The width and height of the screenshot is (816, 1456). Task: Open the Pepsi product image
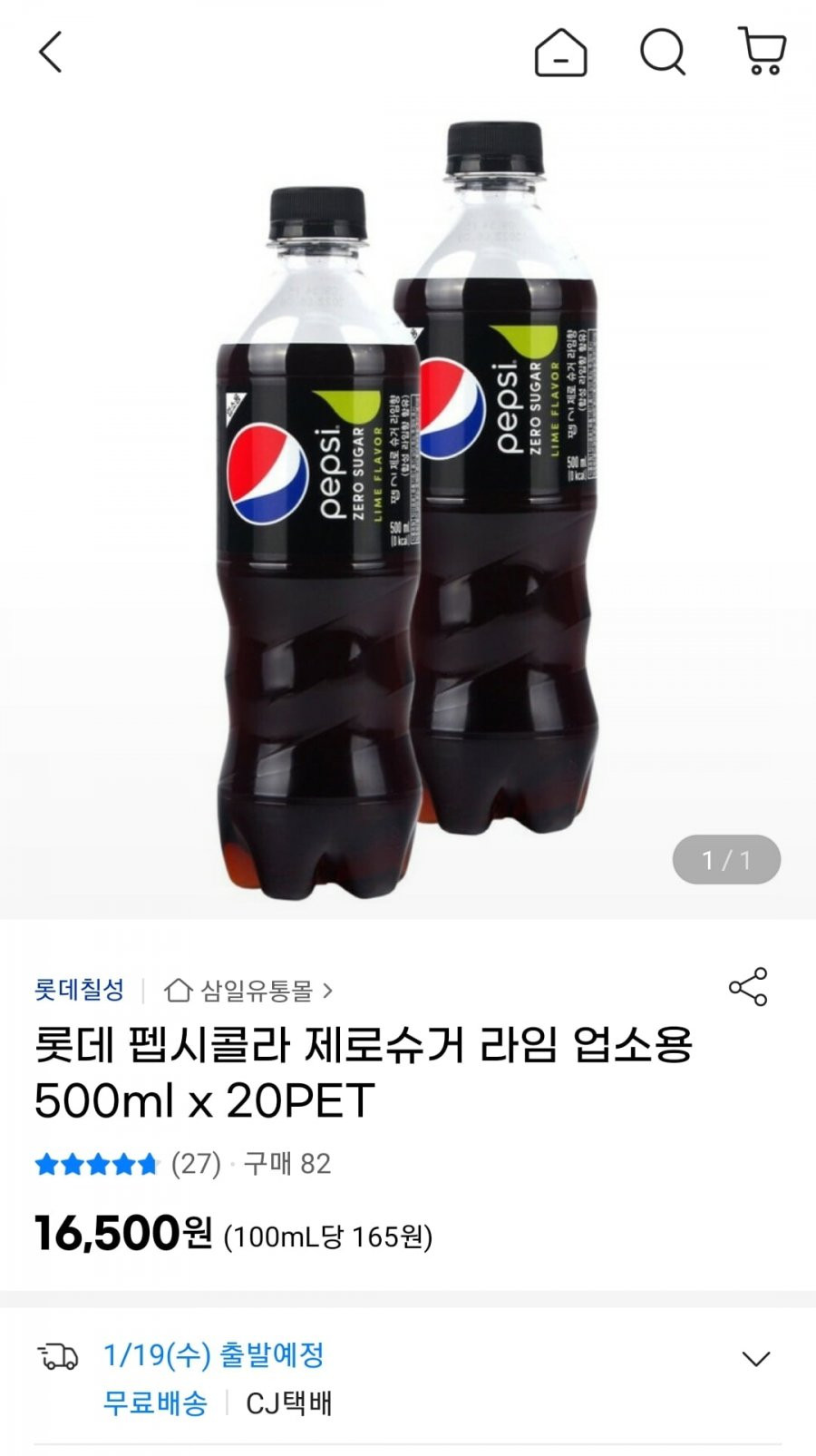pyautogui.click(x=408, y=508)
